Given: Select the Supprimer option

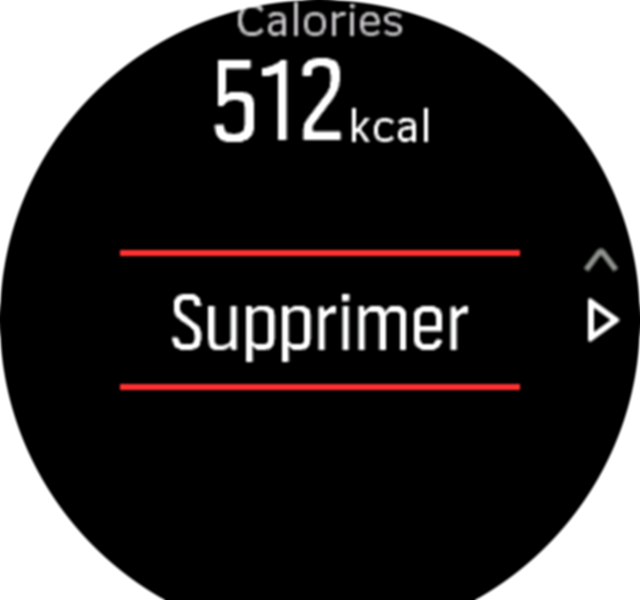Looking at the screenshot, I should (x=319, y=322).
